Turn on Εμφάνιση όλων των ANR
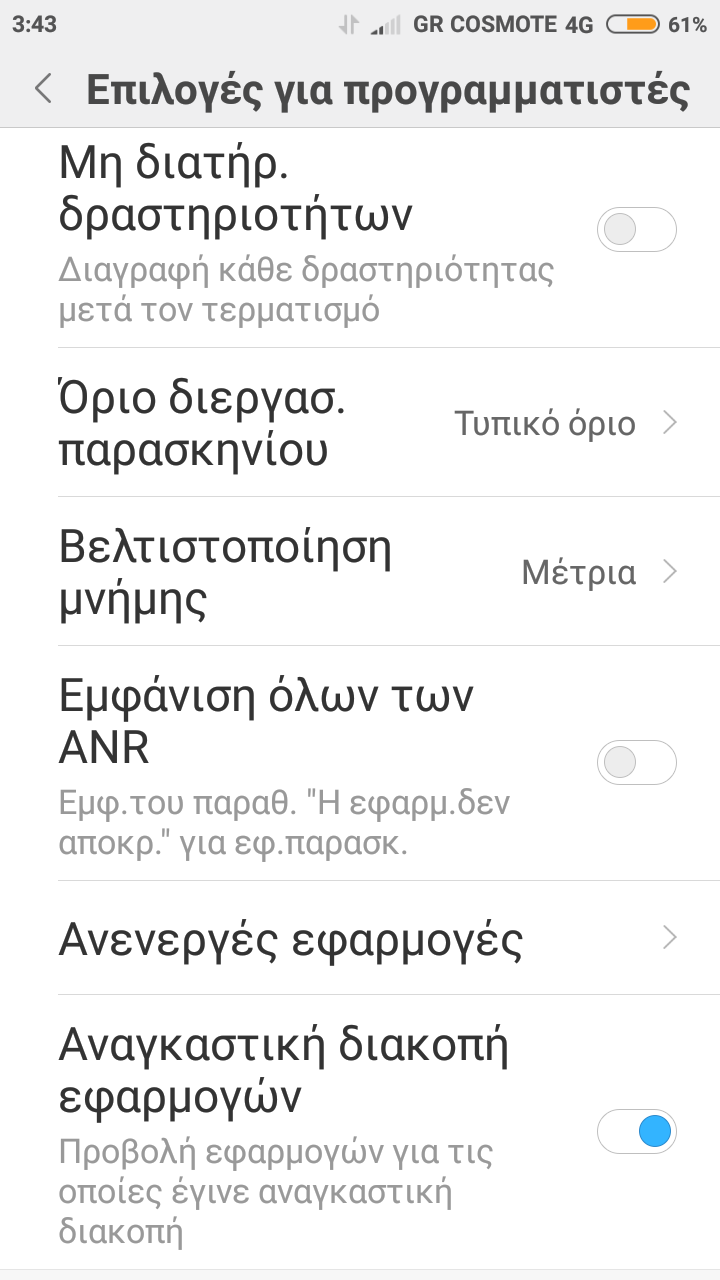This screenshot has width=720, height=1280. coord(636,763)
